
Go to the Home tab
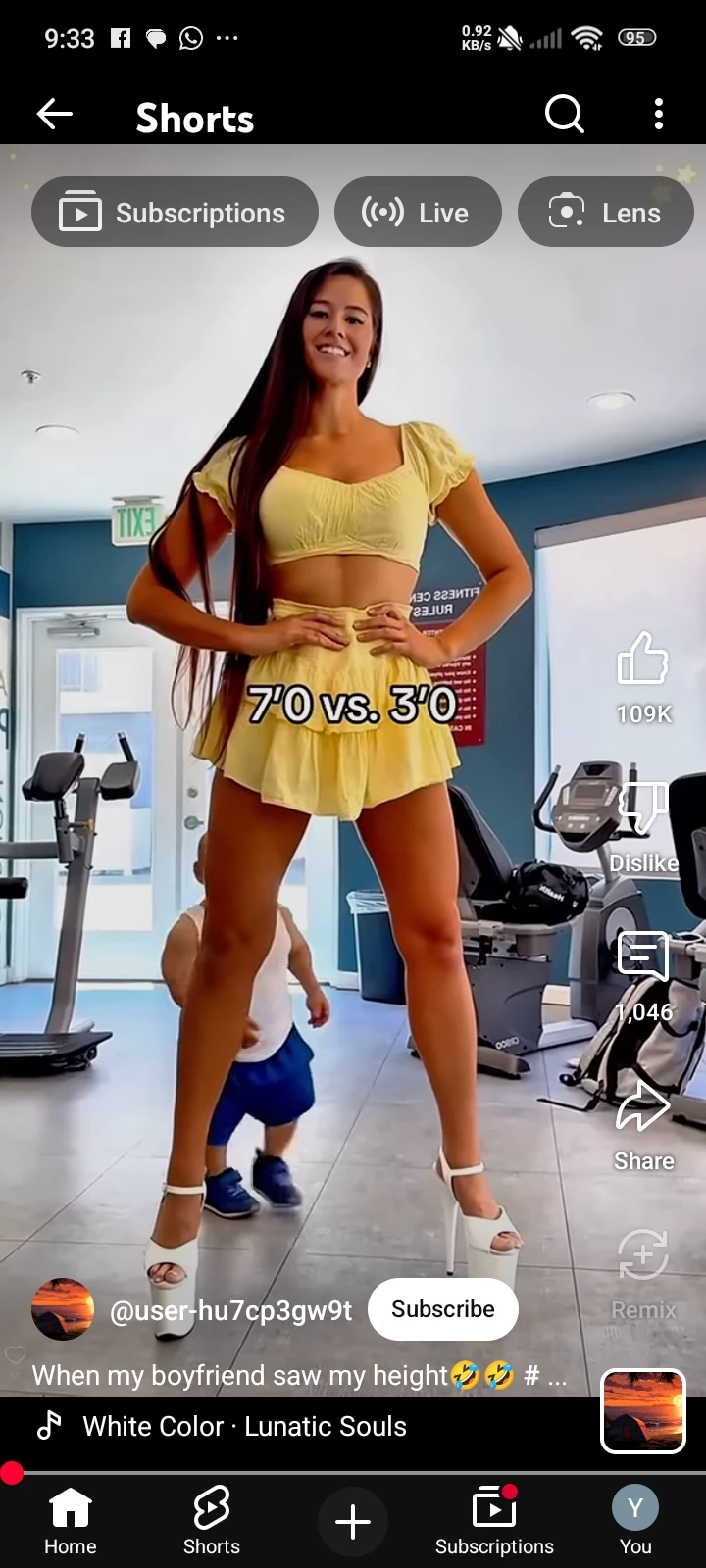(71, 1521)
